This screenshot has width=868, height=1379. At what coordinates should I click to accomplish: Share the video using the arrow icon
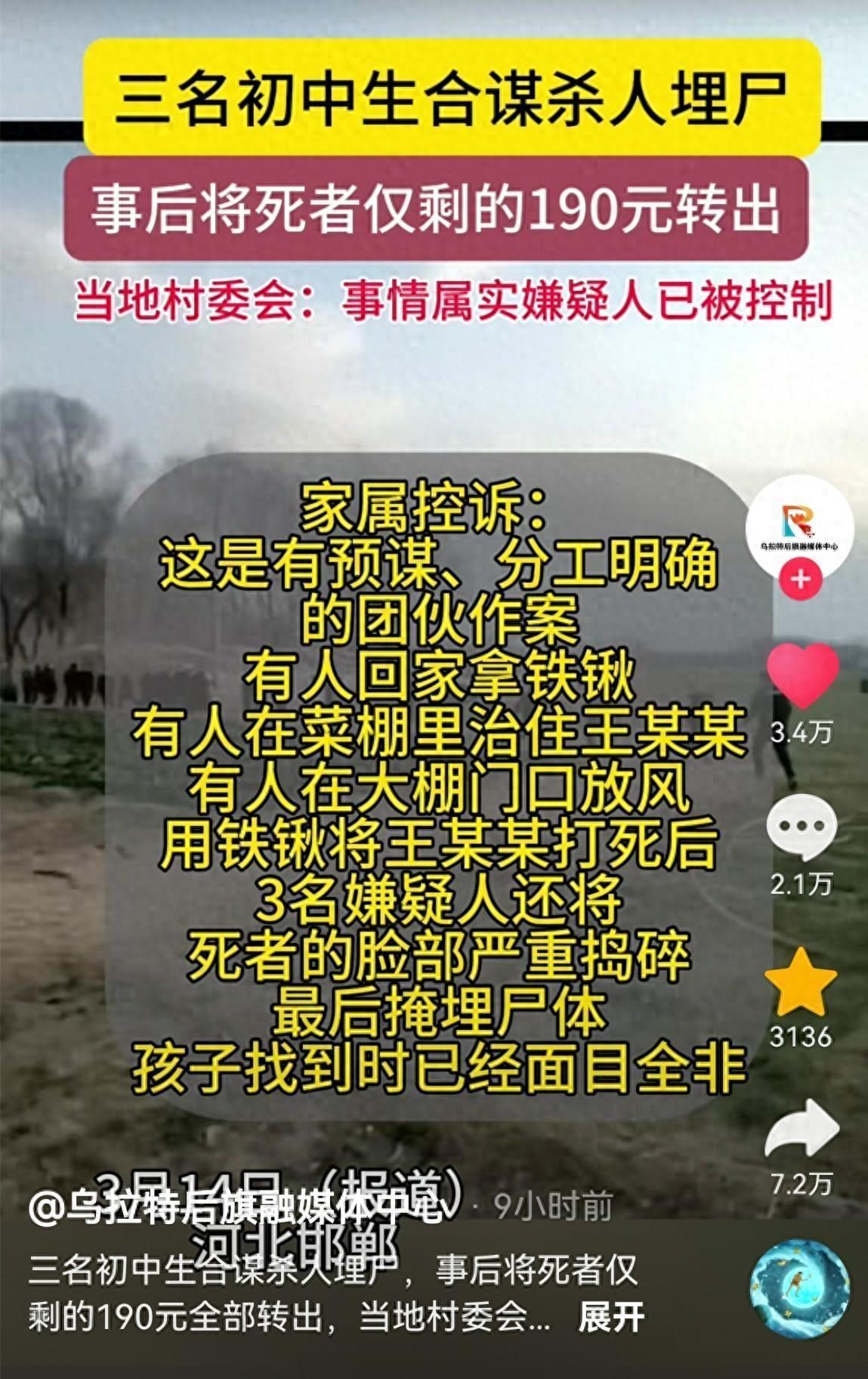(802, 1129)
